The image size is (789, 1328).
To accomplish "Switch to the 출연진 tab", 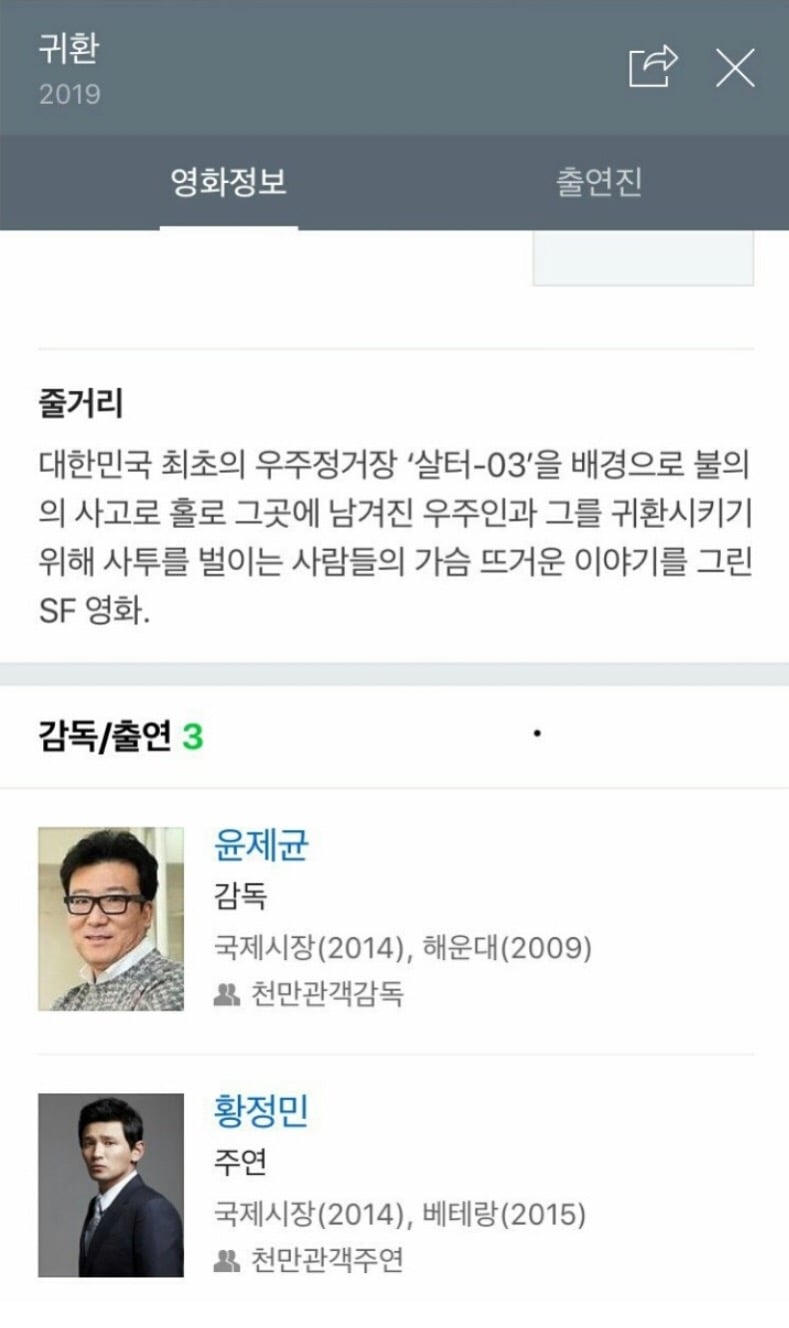I will 599,182.
